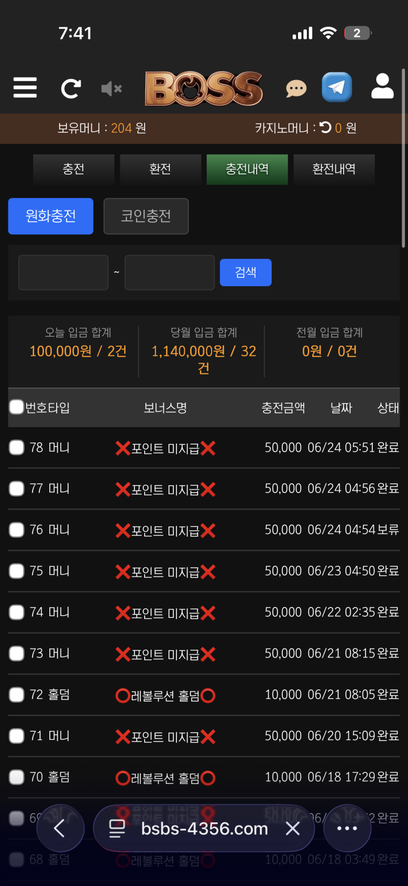The height and width of the screenshot is (886, 408).
Task: Open the Telegram link icon
Action: (337, 88)
